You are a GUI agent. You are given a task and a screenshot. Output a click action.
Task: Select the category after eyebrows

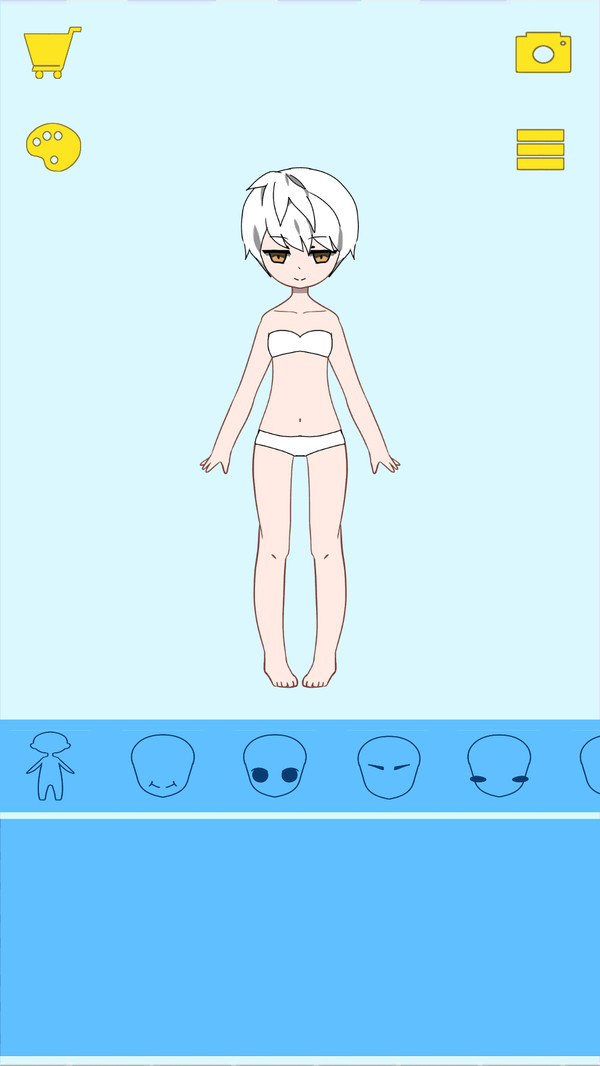pos(499,766)
